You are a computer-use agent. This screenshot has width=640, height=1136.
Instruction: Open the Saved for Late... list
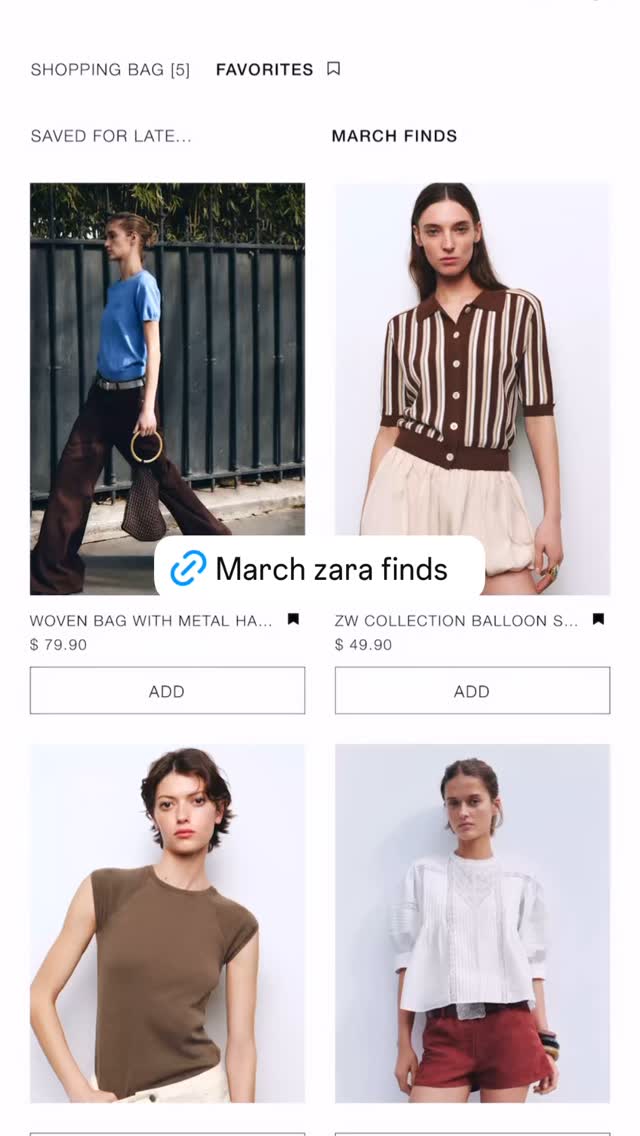coord(111,136)
